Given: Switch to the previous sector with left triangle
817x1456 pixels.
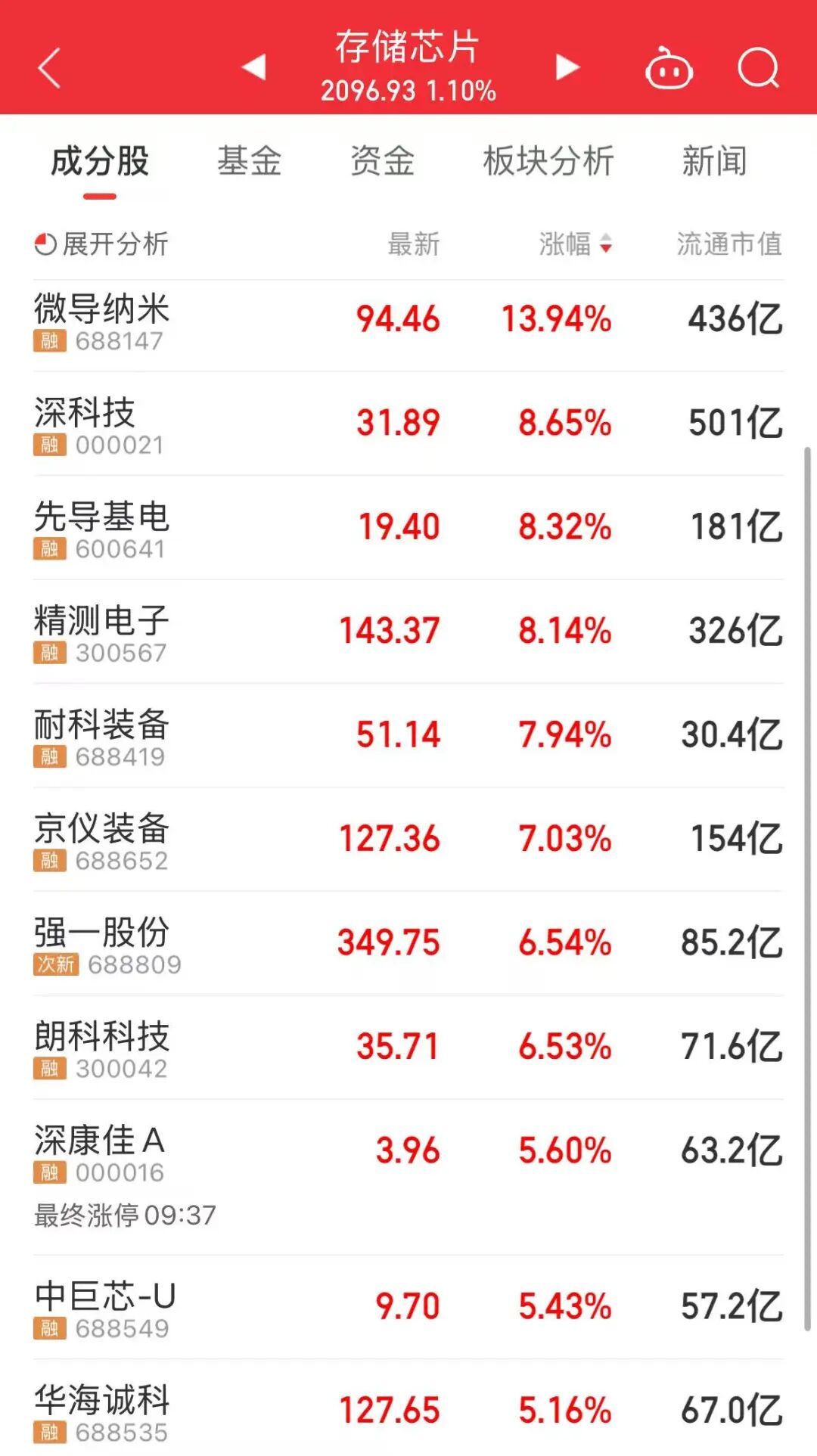Looking at the screenshot, I should [254, 67].
